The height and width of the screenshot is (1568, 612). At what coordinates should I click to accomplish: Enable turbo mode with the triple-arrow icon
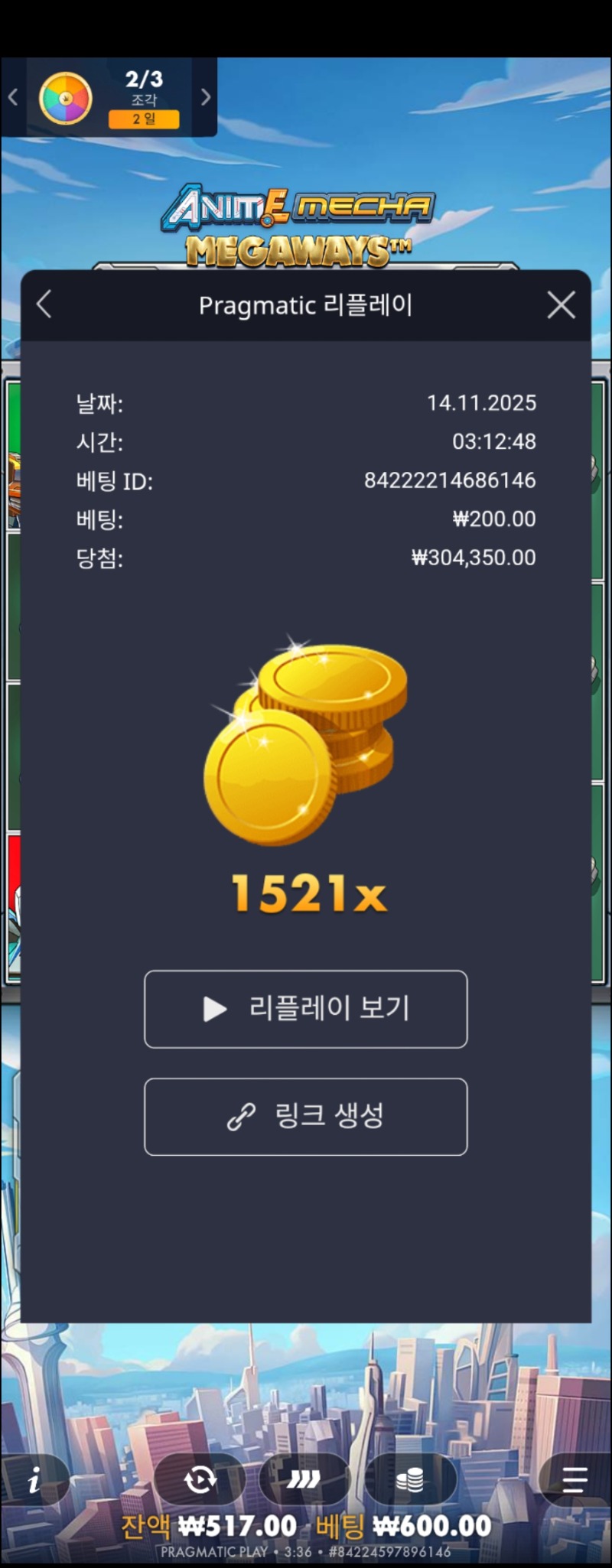coord(304,1479)
